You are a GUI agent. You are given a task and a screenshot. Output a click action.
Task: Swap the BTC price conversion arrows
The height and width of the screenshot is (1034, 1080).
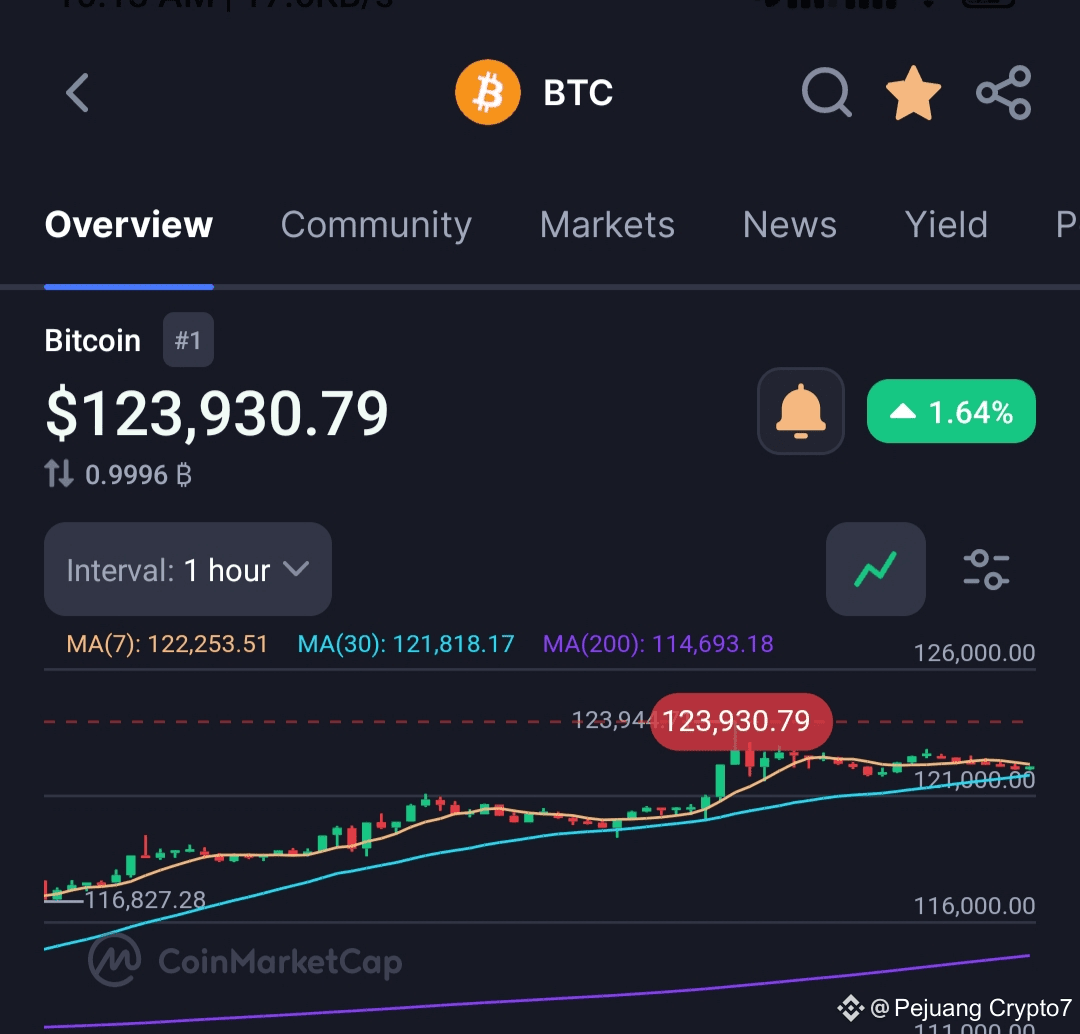pyautogui.click(x=59, y=474)
